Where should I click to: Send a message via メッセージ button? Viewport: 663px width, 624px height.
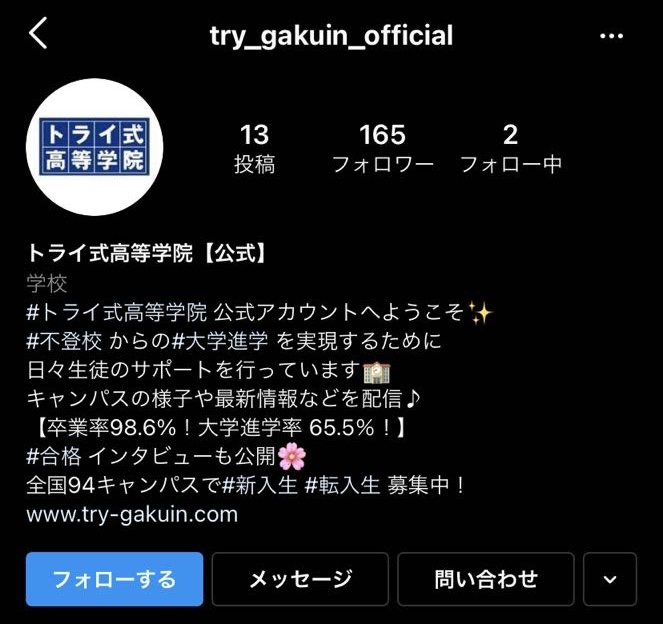[x=300, y=579]
